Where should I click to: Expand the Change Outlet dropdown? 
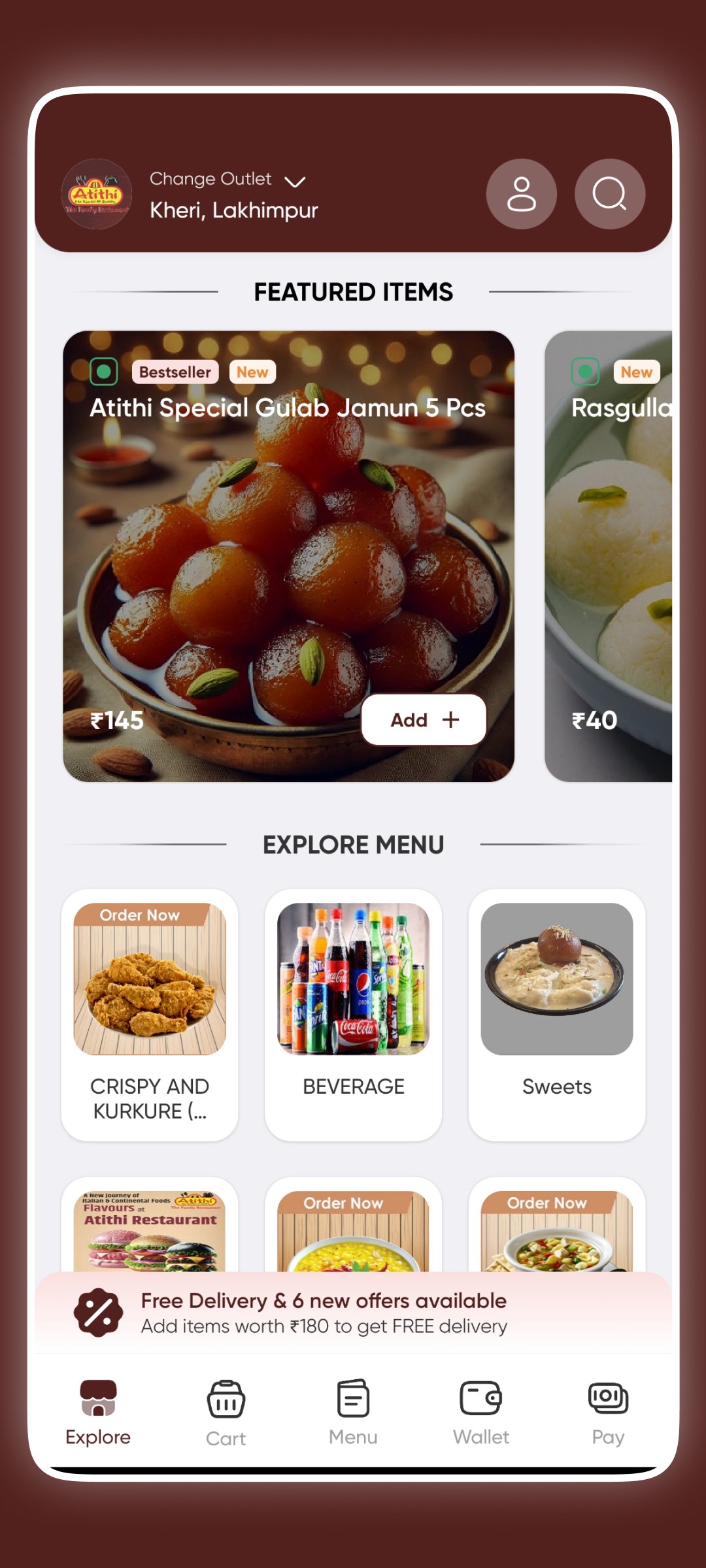pos(227,180)
